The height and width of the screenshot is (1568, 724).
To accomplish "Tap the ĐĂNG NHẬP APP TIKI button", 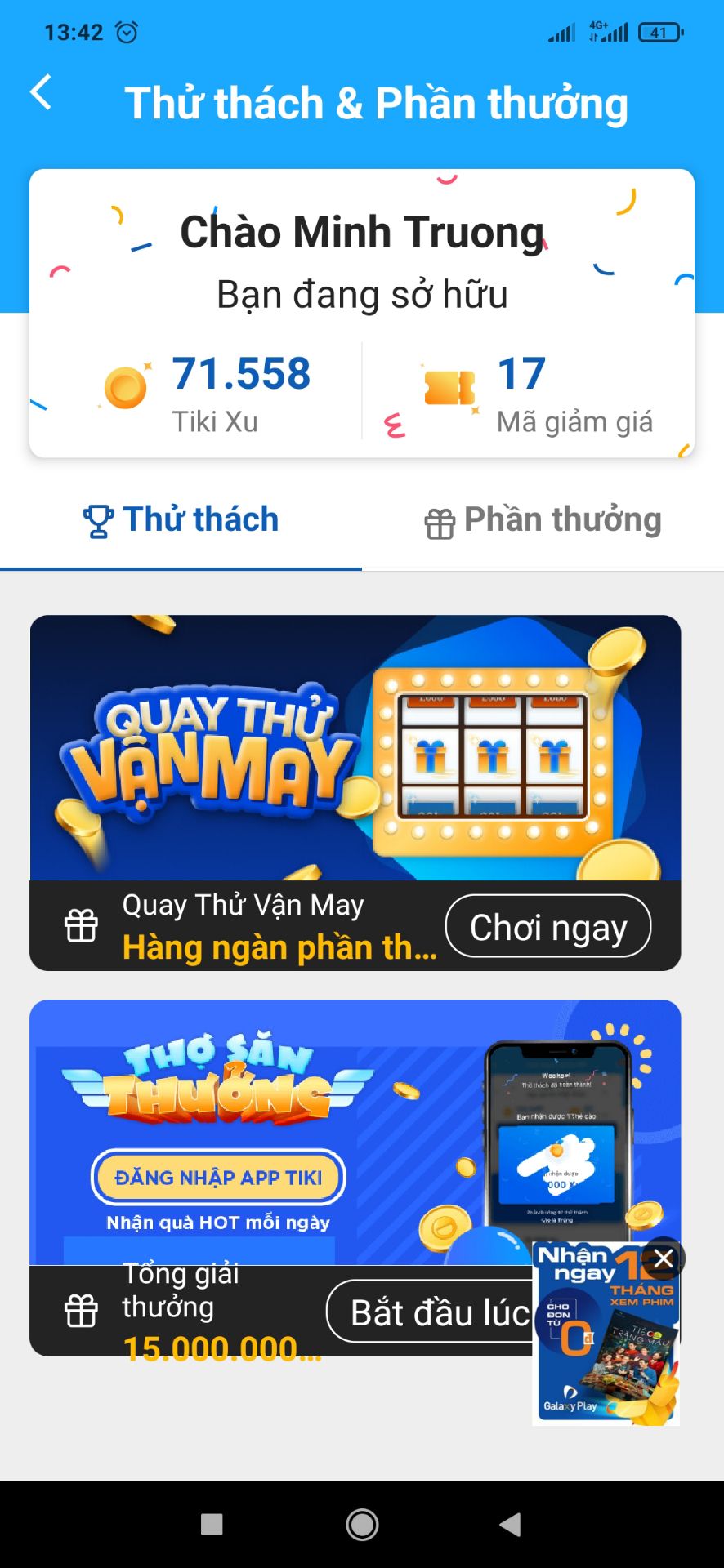I will click(x=217, y=1177).
